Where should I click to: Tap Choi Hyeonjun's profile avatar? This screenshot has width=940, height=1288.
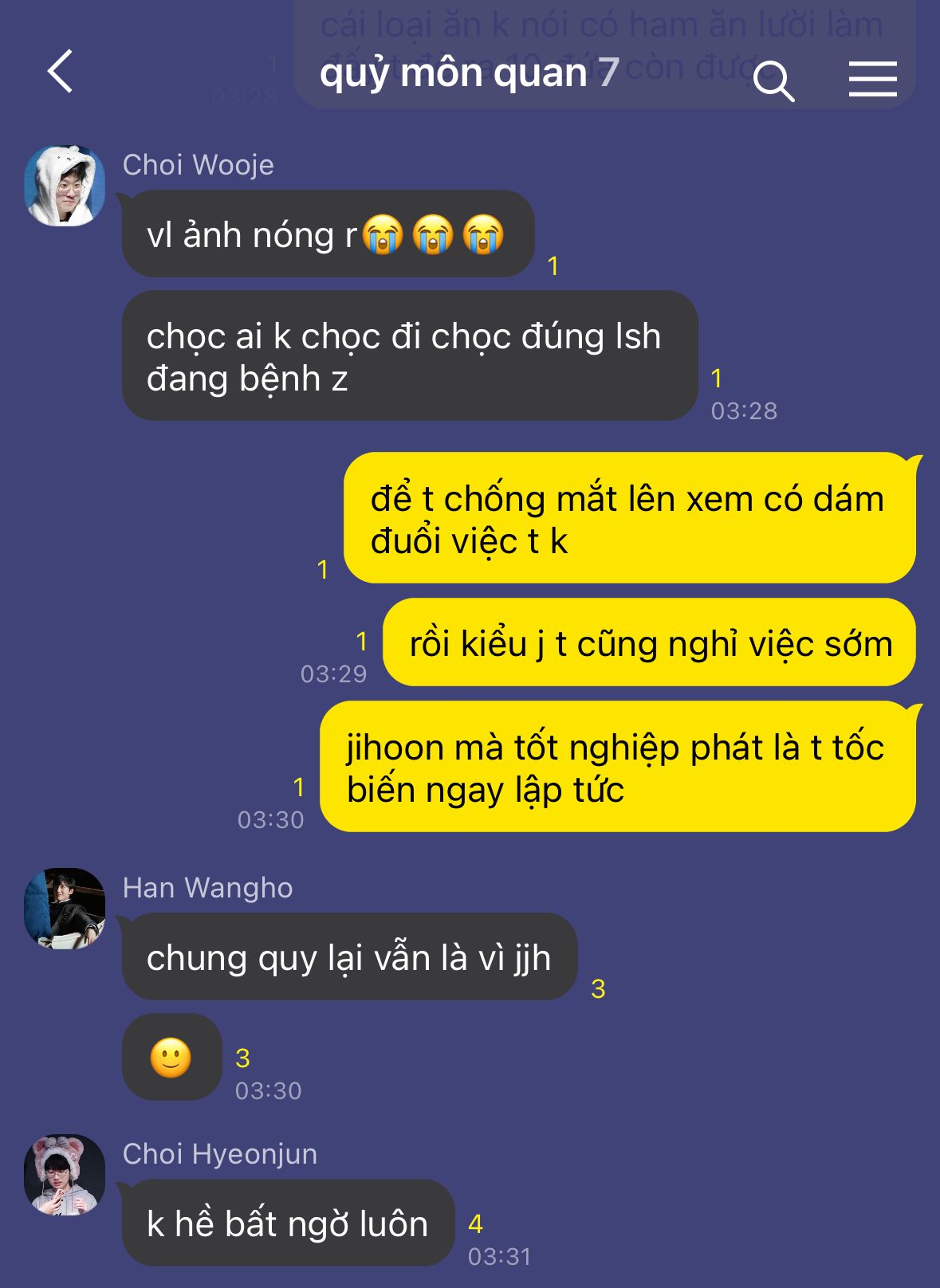coord(65,1175)
